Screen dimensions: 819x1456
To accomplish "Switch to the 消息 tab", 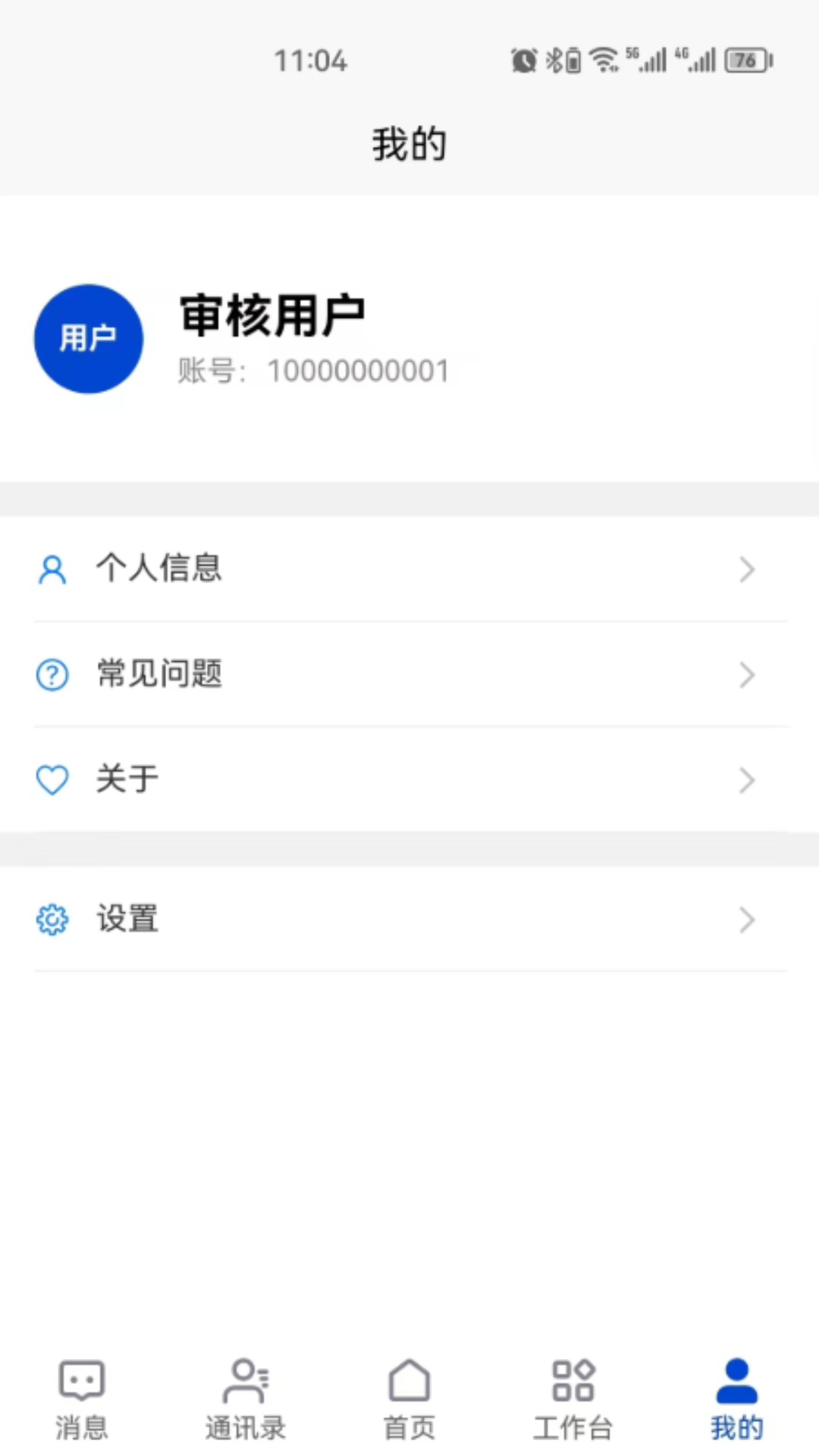I will [x=81, y=1399].
